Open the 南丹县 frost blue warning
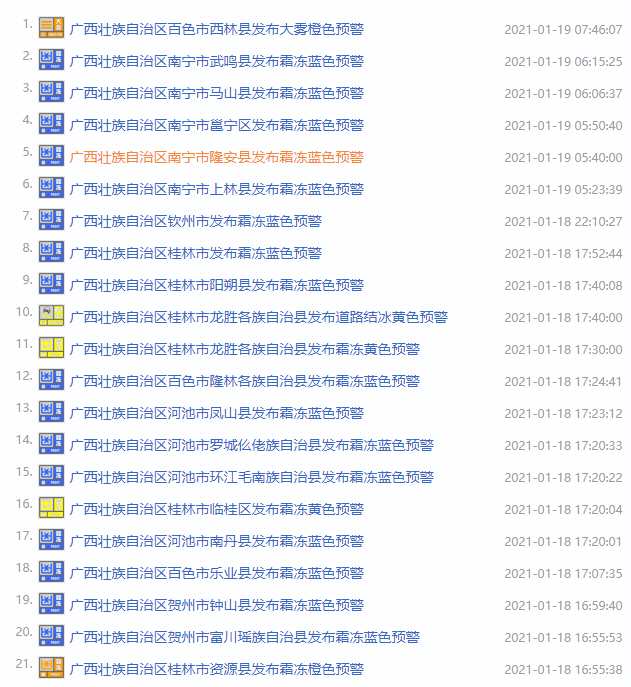This screenshot has height=687, width=631. (217, 542)
